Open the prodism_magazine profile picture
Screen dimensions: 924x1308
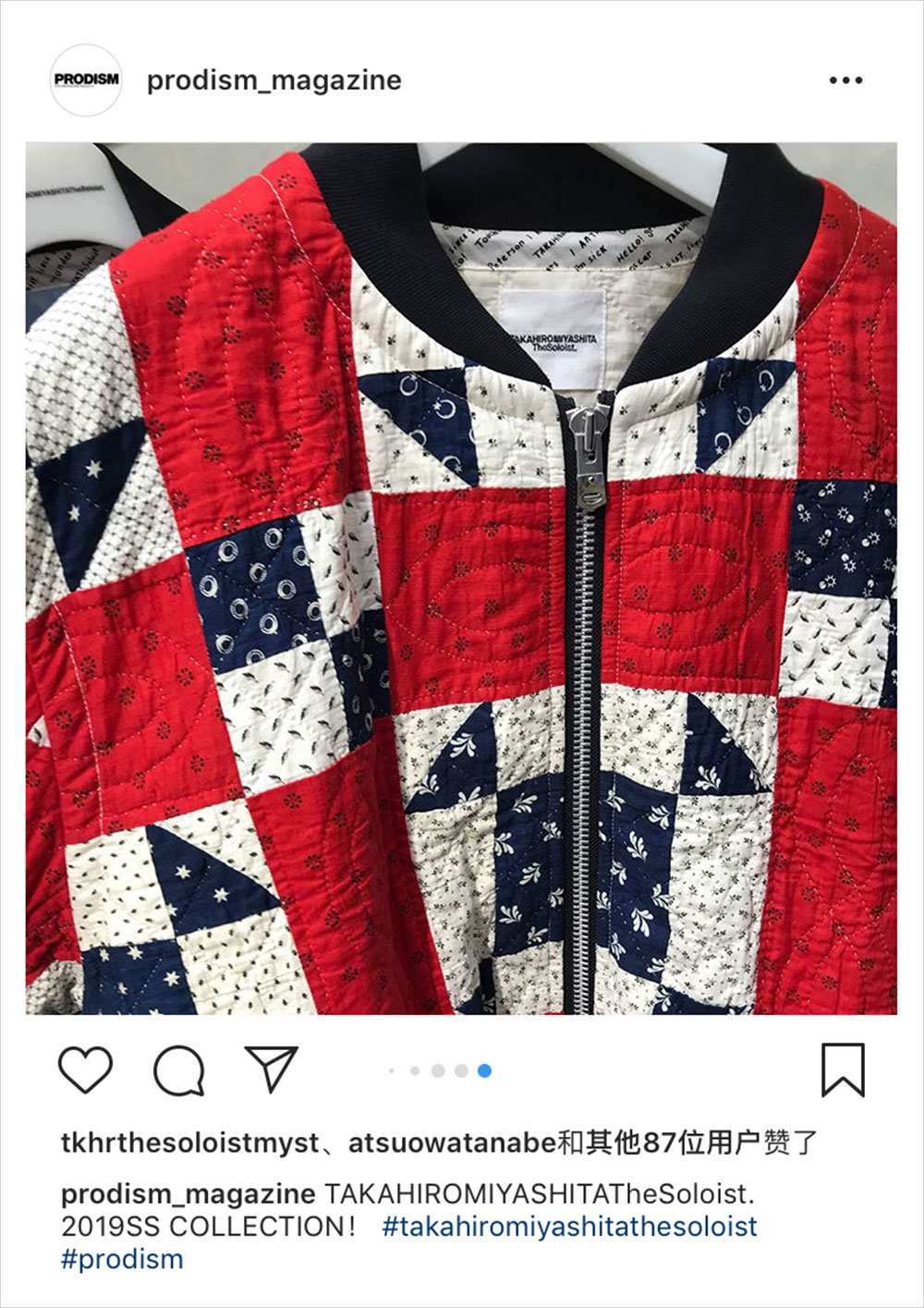(x=86, y=79)
